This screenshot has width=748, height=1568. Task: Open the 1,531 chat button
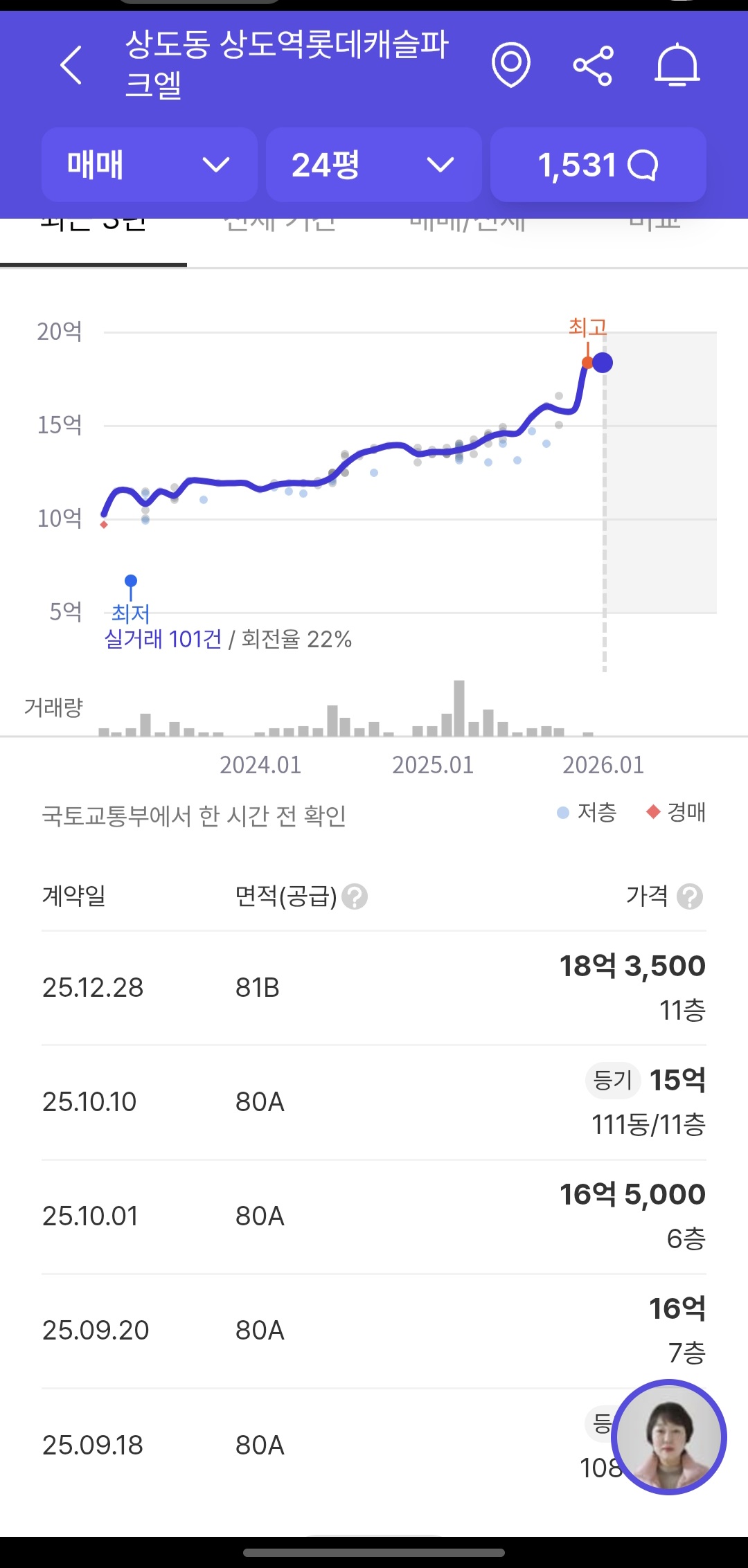pyautogui.click(x=598, y=165)
